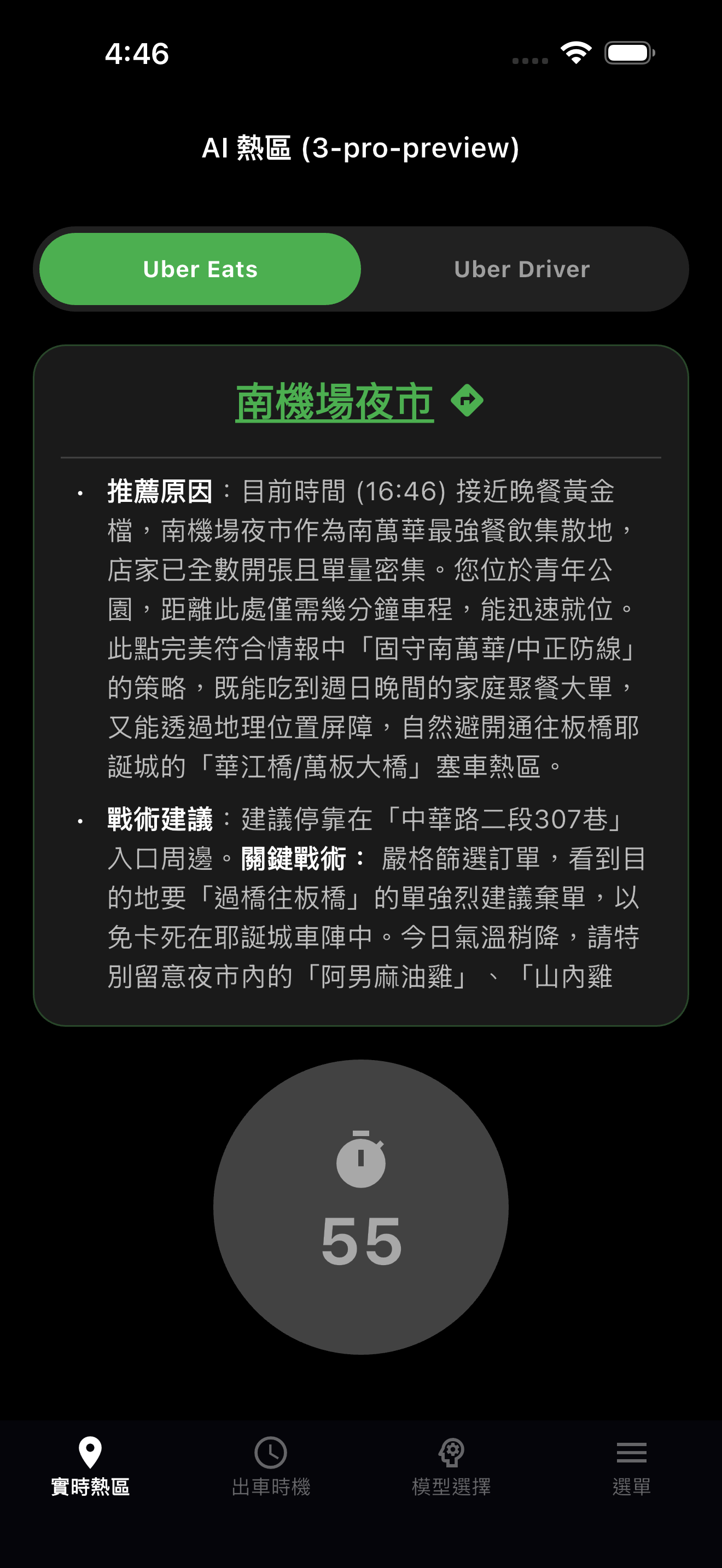
Task: Tap the battery icon in the status bar
Action: click(628, 55)
